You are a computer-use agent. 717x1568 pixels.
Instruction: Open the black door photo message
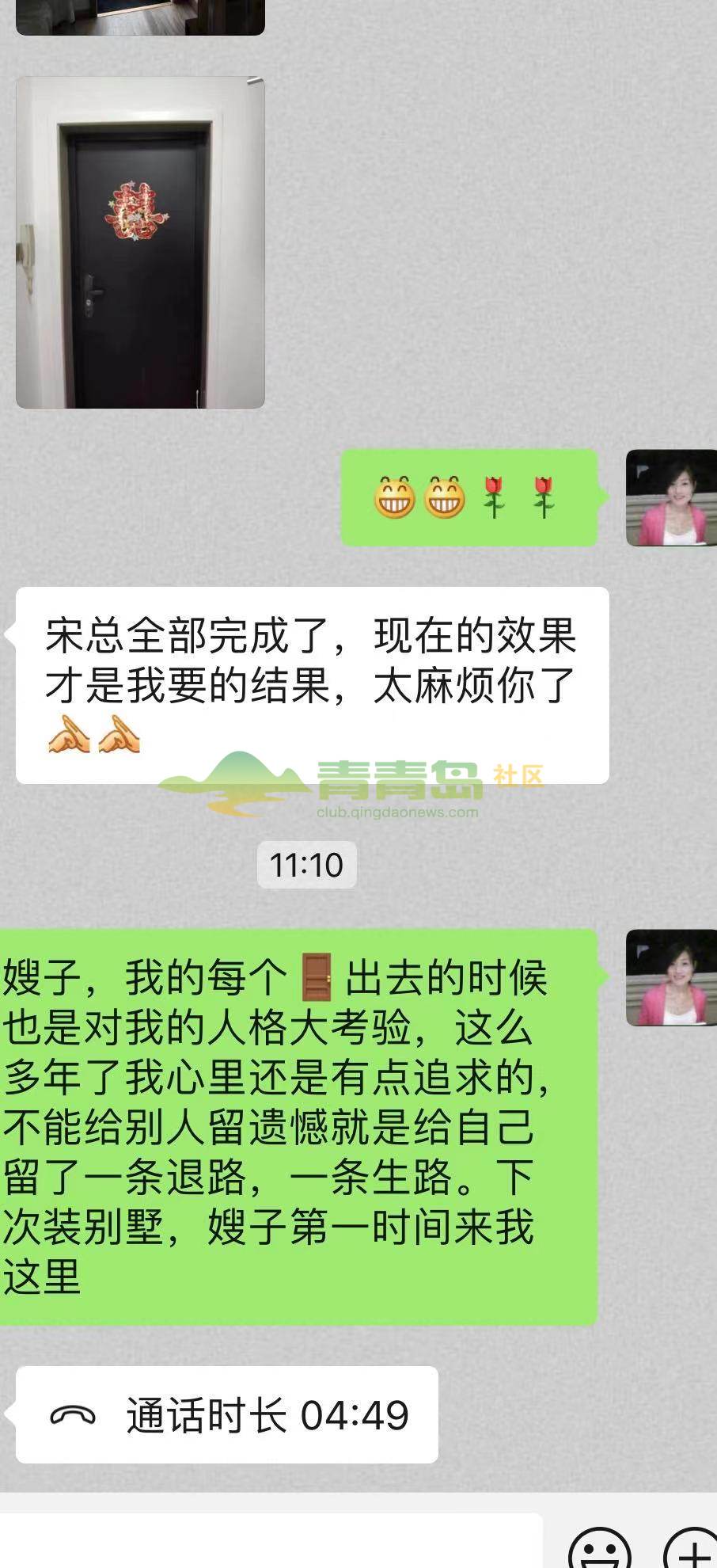click(140, 242)
